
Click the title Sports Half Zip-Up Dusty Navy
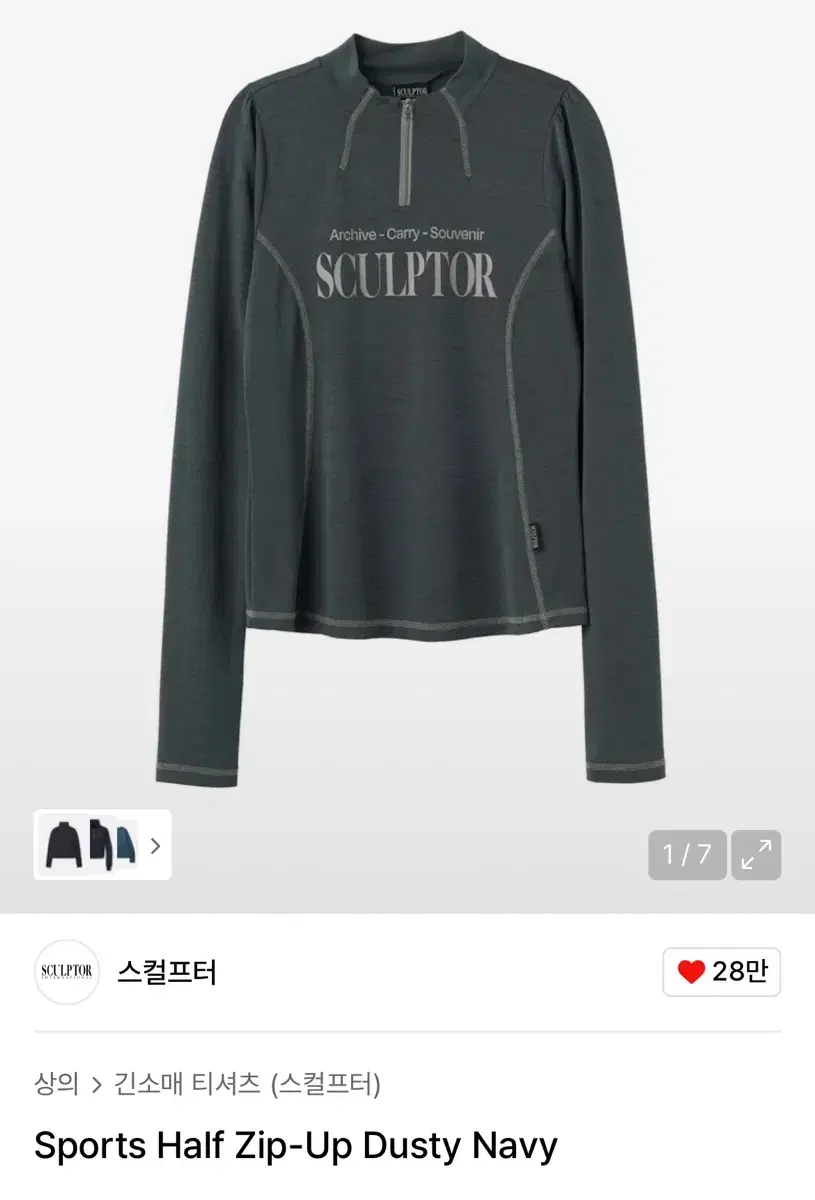pos(296,1146)
